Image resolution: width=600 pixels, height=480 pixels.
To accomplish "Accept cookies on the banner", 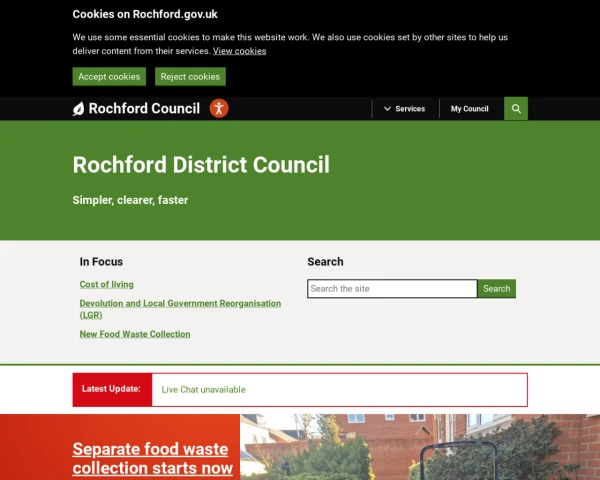I will coord(109,77).
